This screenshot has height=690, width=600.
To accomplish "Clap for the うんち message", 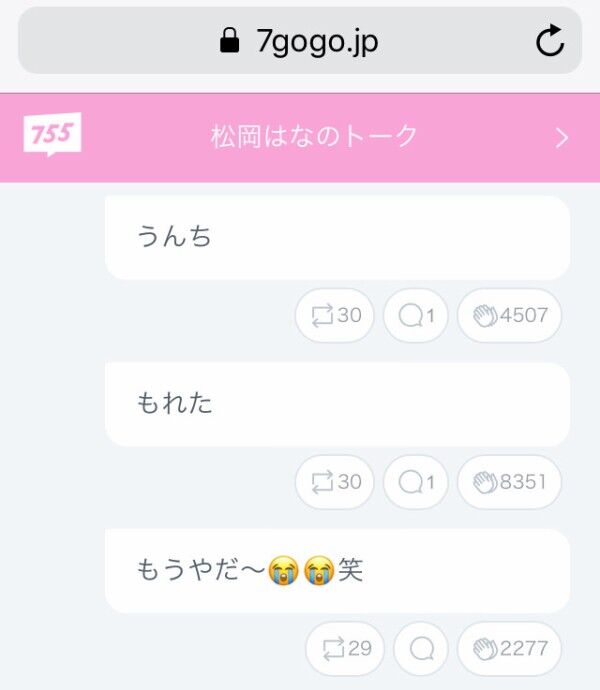I will [x=509, y=316].
